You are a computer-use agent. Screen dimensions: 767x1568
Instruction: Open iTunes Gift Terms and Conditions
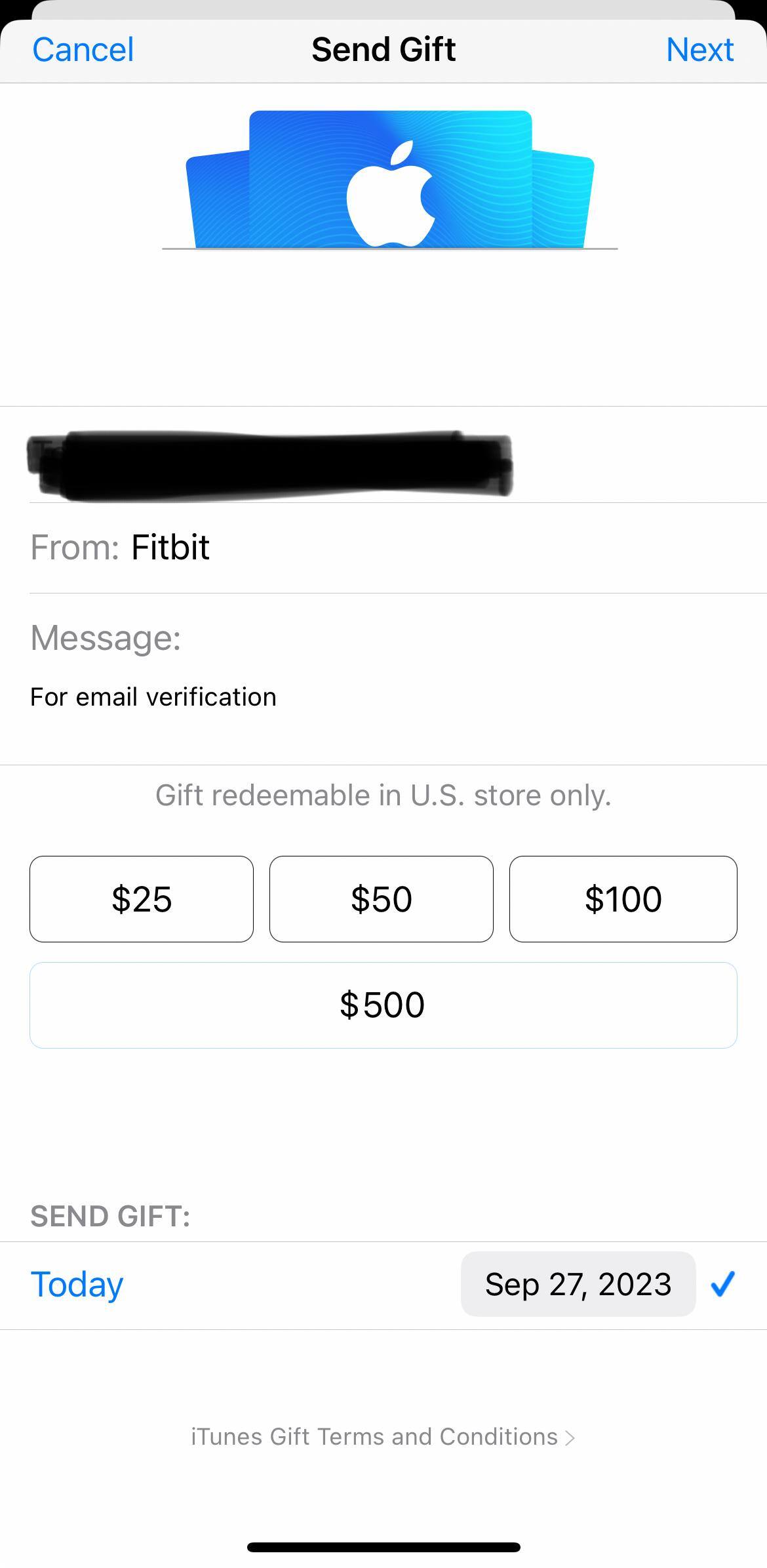383,1437
